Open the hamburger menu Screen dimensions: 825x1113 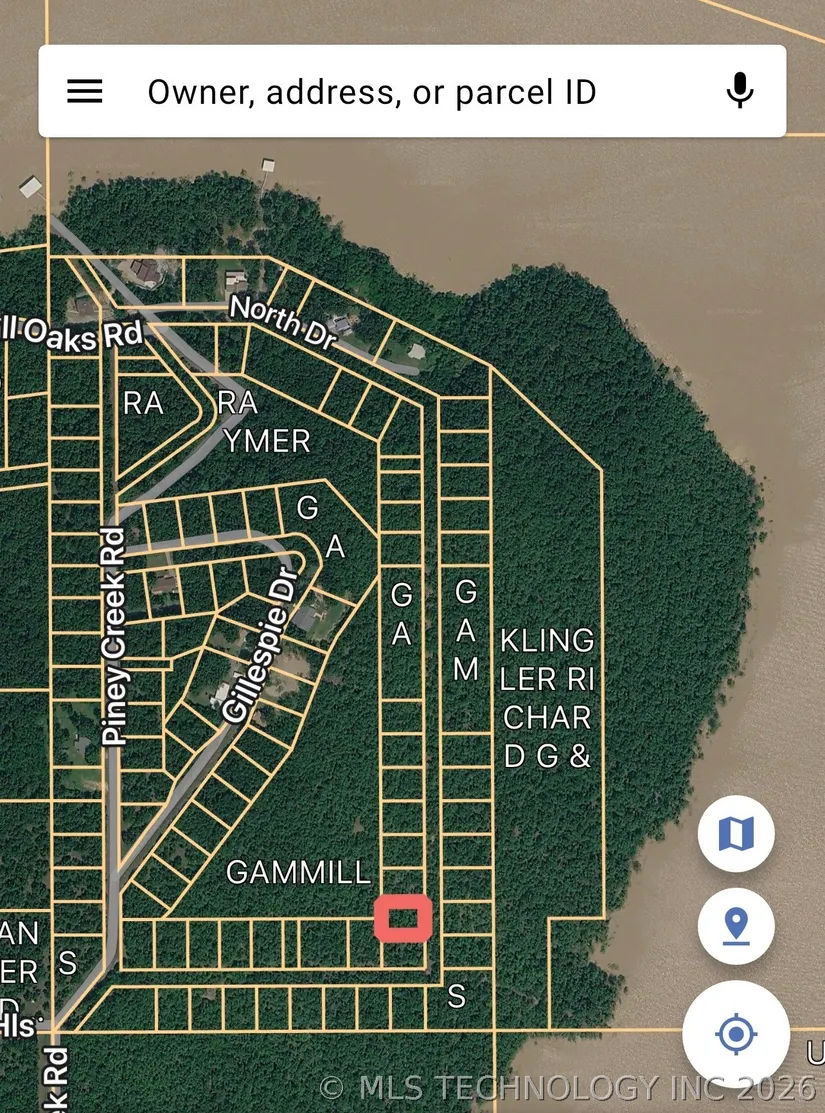coord(85,92)
